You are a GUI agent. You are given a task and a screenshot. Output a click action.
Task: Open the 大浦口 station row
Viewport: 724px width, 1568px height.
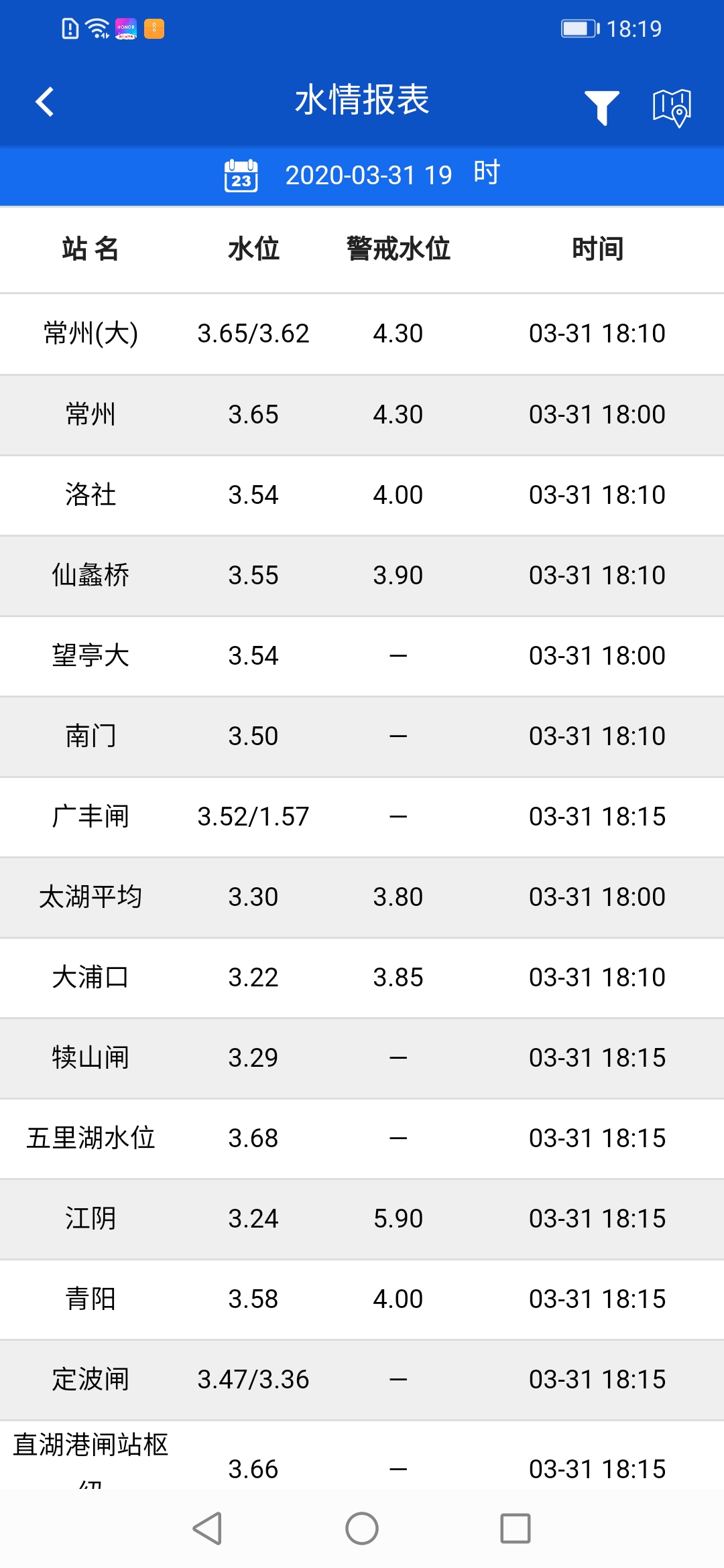[x=362, y=978]
